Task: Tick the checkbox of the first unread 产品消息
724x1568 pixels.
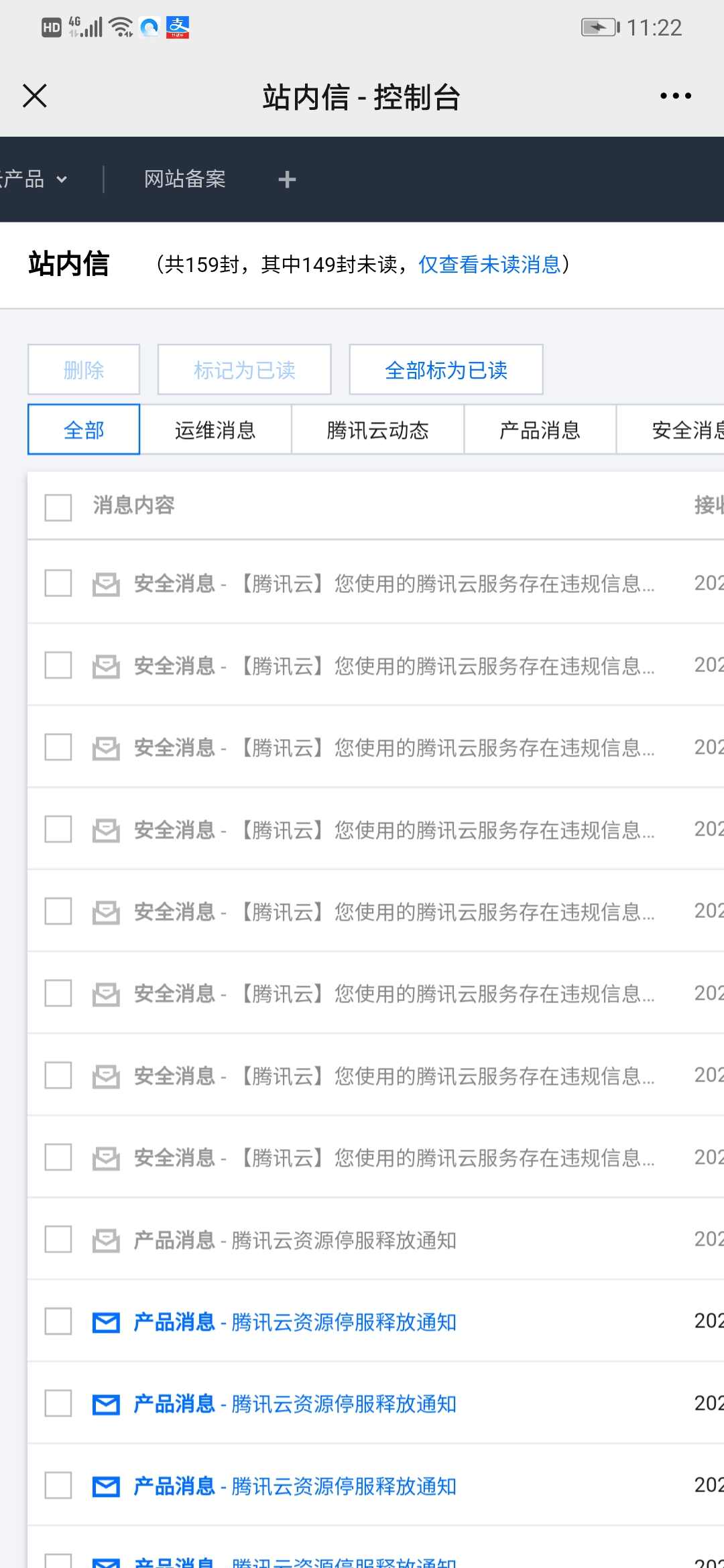Action: click(x=58, y=1321)
